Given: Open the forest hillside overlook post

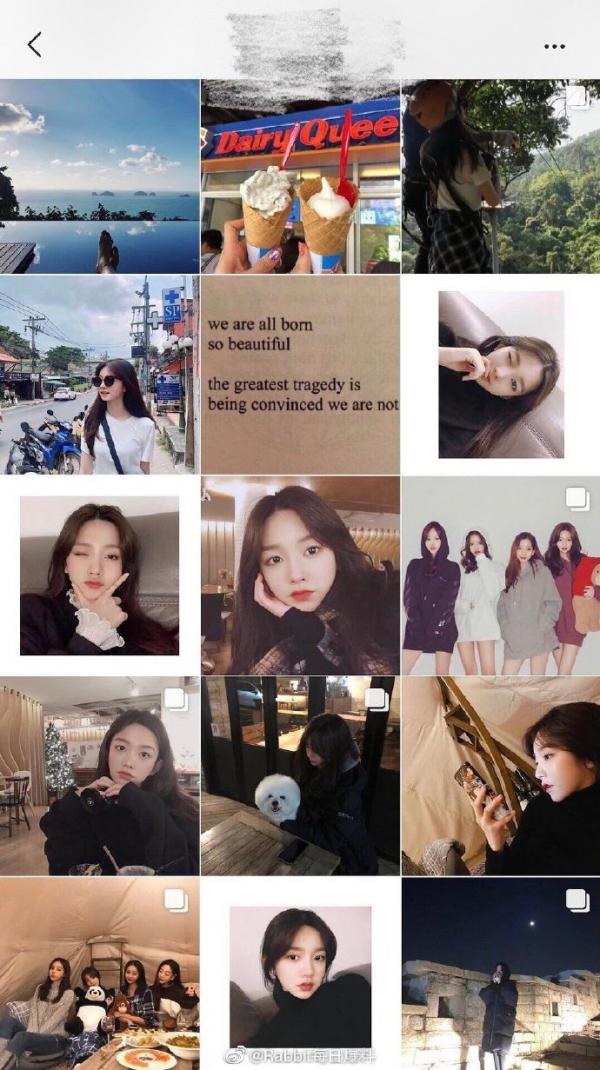Looking at the screenshot, I should [500, 176].
